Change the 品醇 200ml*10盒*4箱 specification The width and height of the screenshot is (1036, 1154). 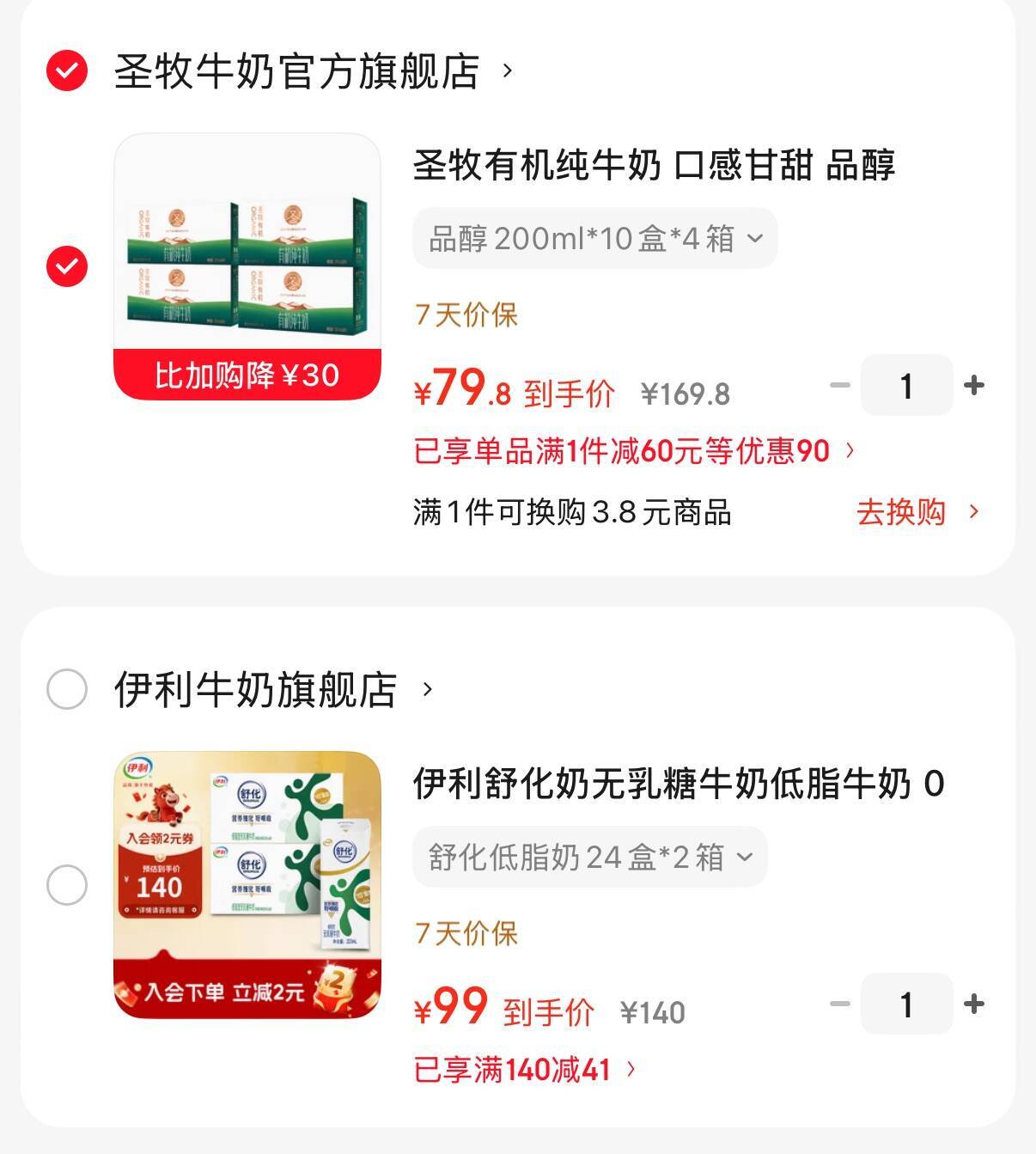[594, 238]
